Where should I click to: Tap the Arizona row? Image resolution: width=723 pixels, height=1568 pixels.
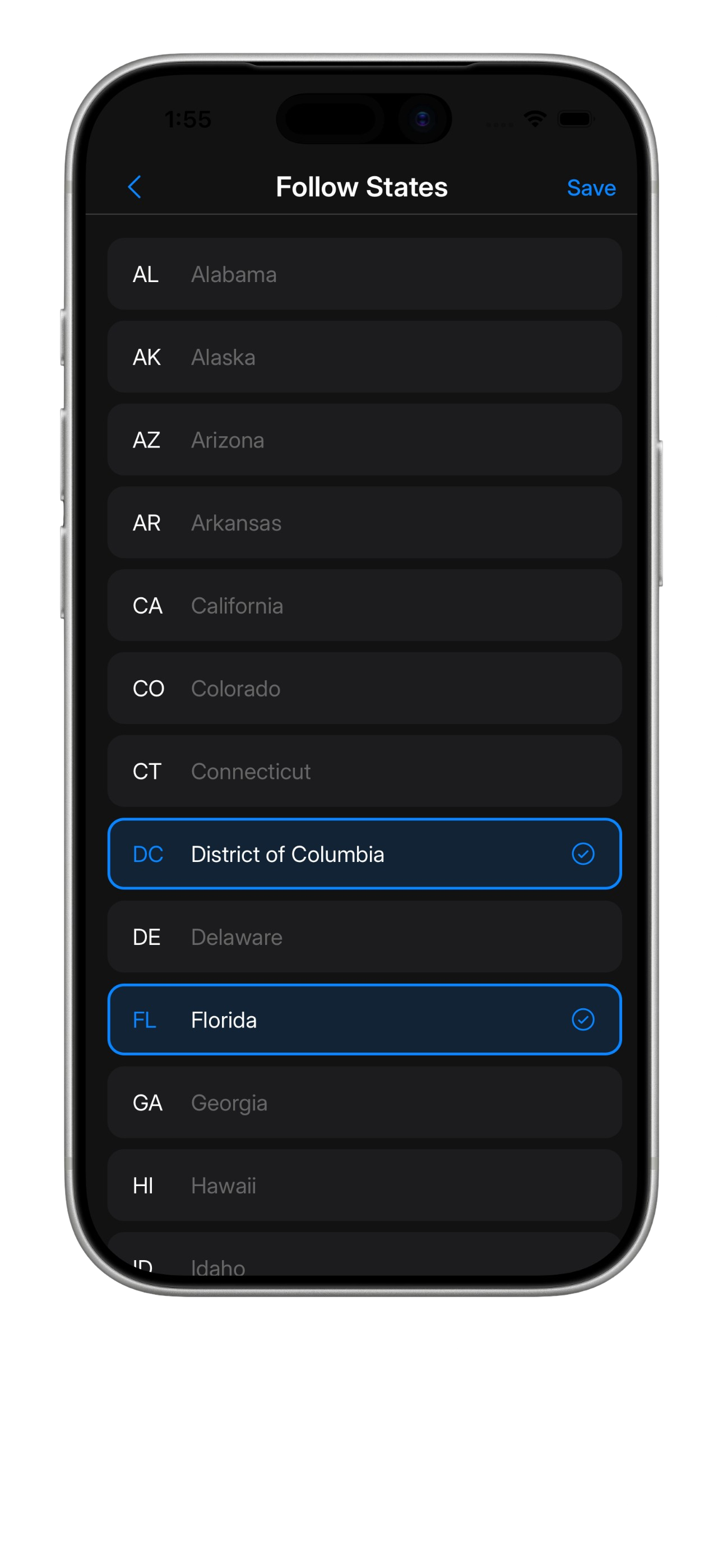364,440
